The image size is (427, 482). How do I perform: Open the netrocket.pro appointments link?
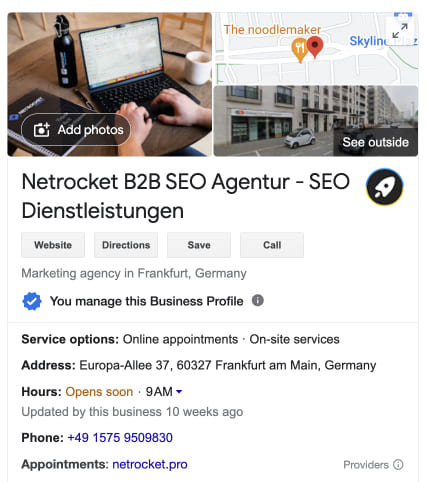(x=150, y=464)
